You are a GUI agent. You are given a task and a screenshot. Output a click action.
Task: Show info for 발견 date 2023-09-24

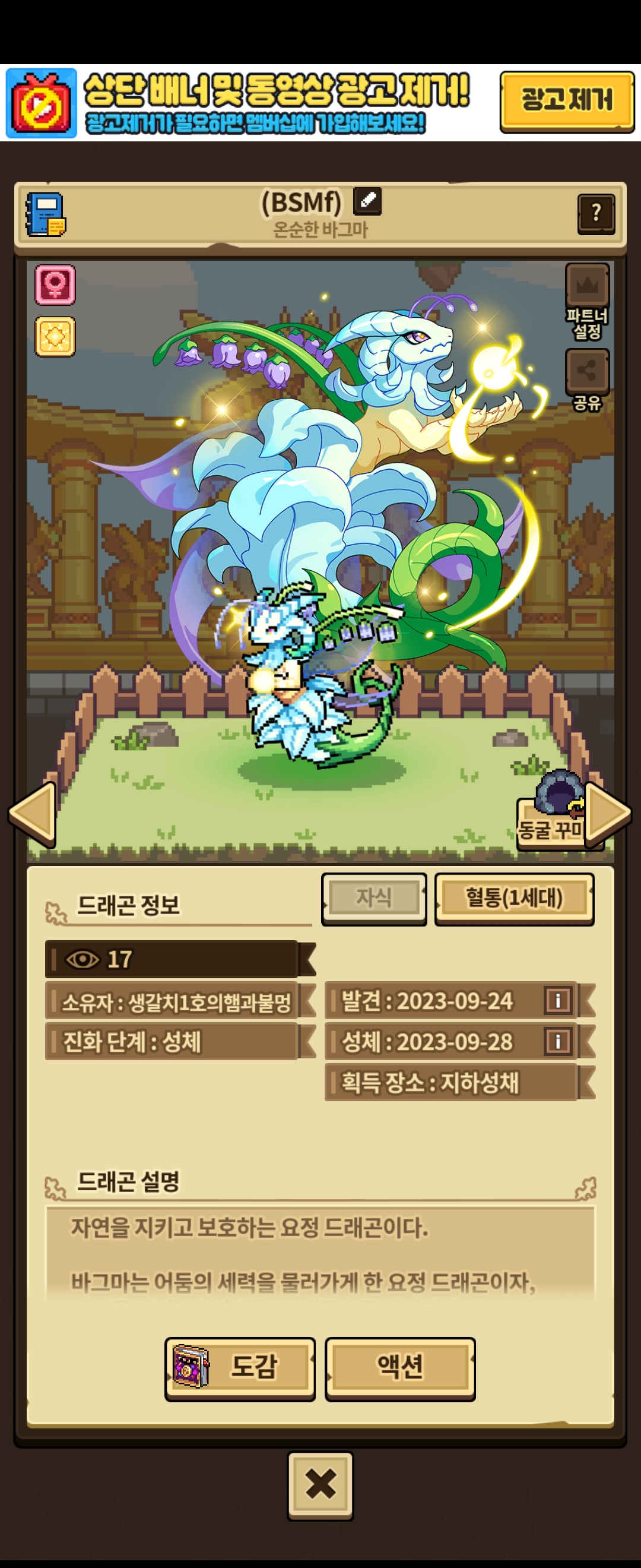[558, 1000]
